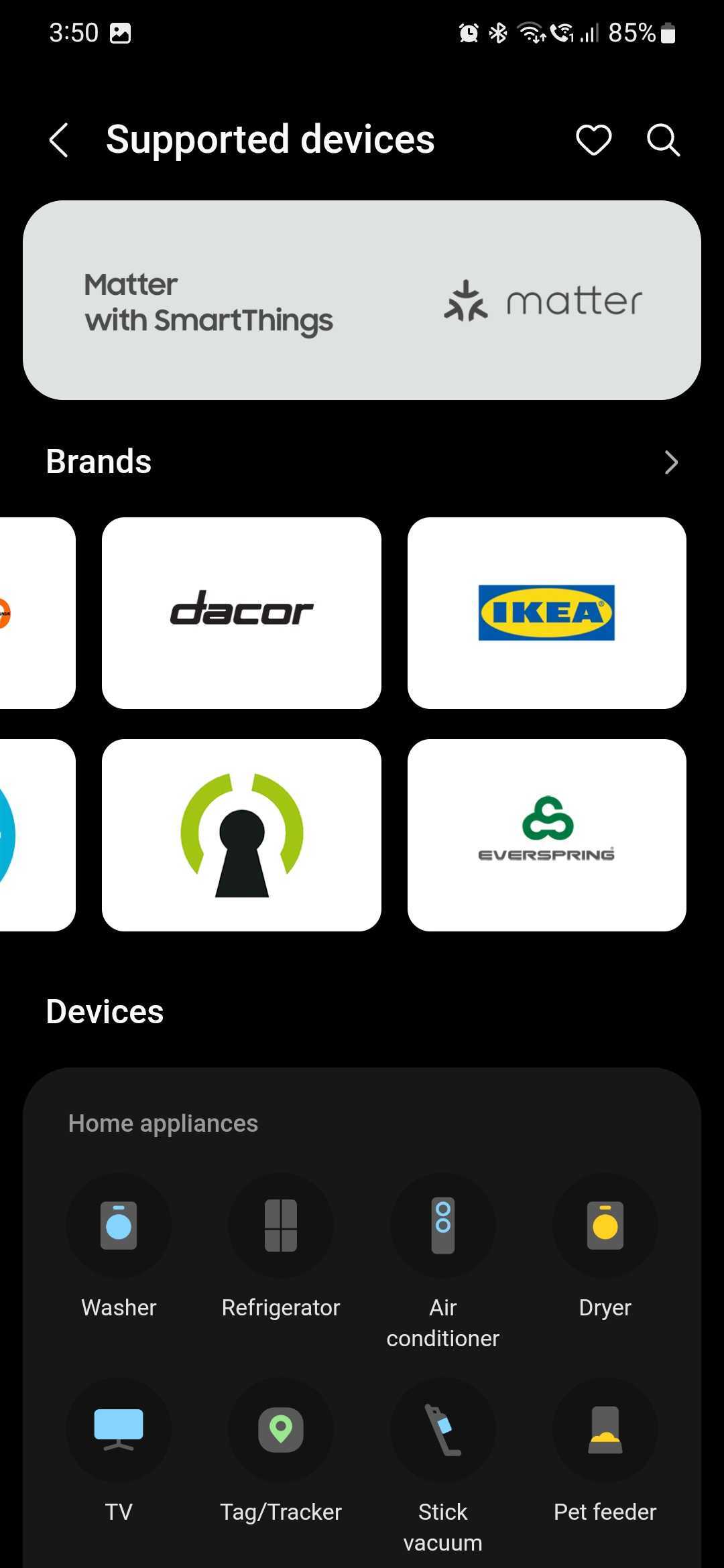Viewport: 724px width, 1568px height.
Task: Select Washer device type
Action: 119,1226
